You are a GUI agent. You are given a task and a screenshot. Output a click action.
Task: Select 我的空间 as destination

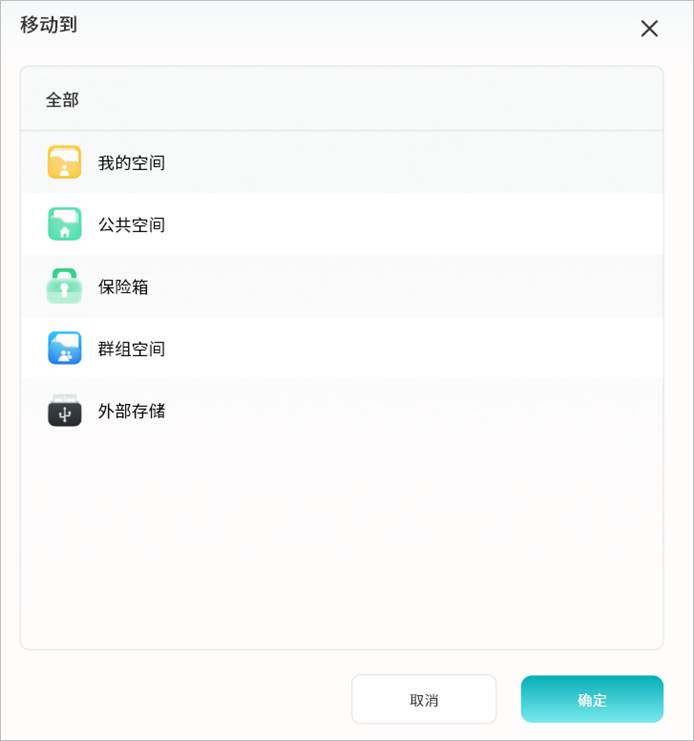pyautogui.click(x=131, y=162)
